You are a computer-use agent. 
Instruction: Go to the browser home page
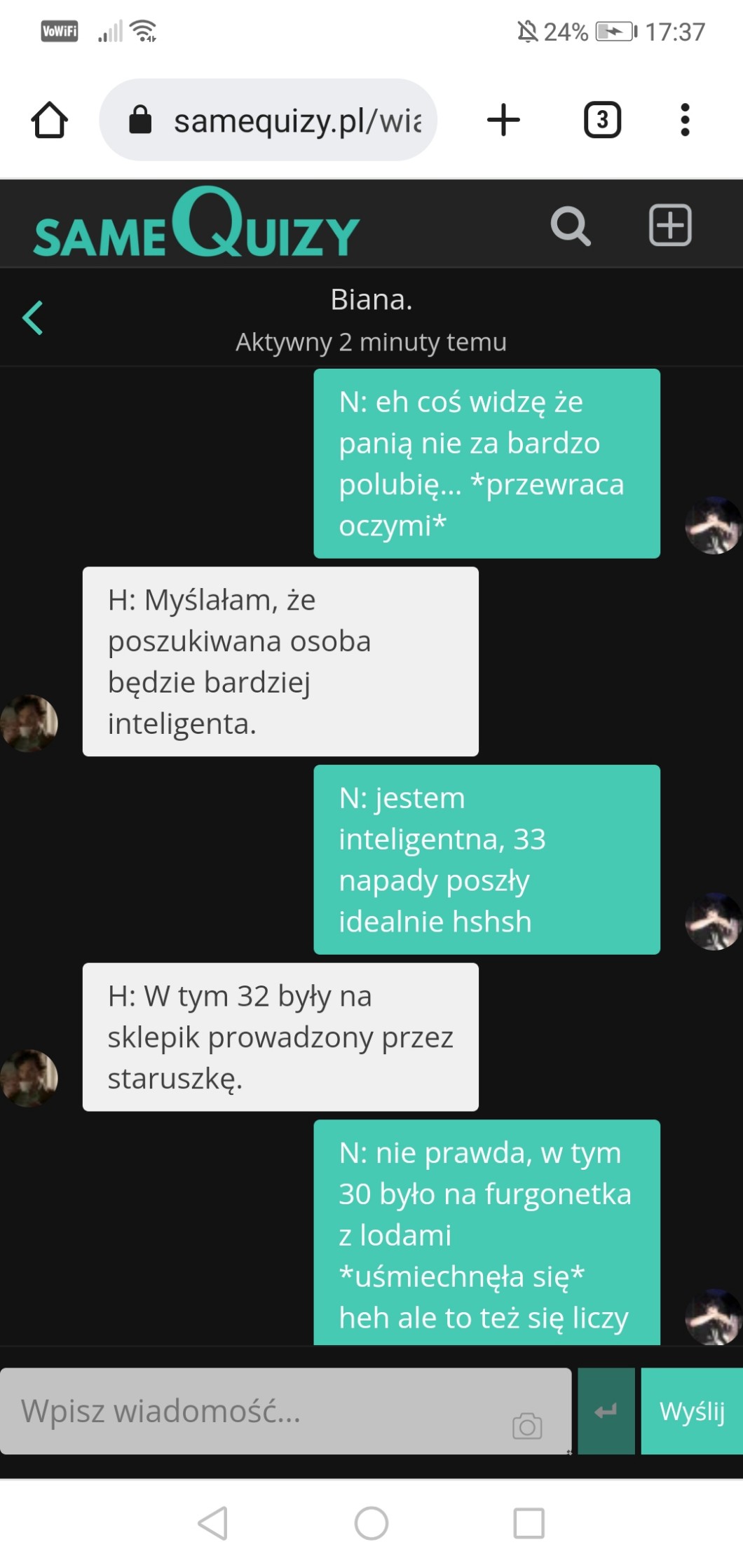(50, 120)
